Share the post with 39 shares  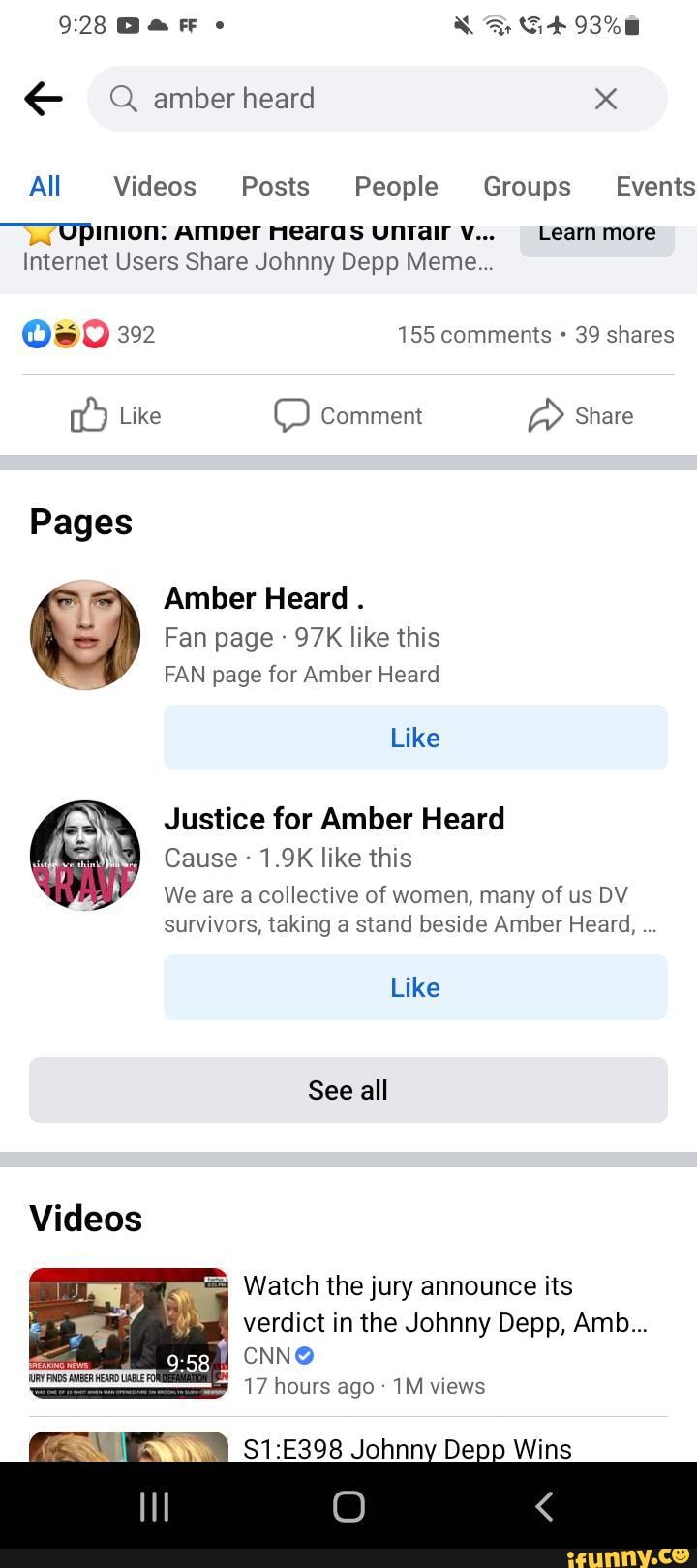(581, 416)
